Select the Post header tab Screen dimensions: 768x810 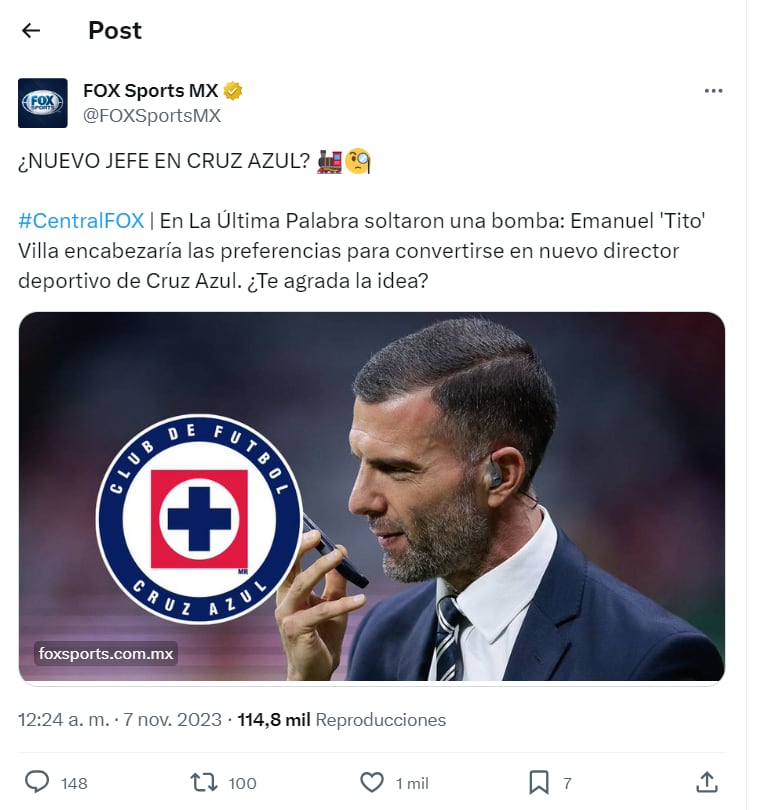pos(114,31)
